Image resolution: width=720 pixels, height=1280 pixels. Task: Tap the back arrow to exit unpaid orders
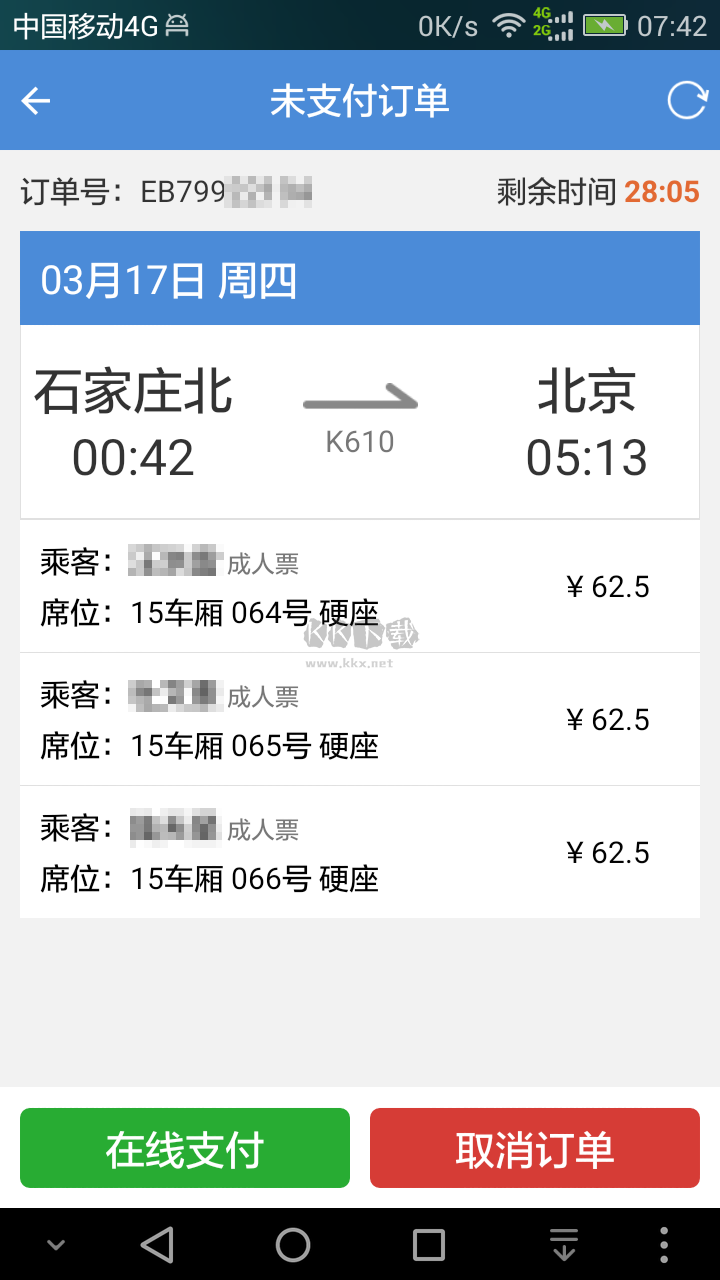click(x=36, y=101)
